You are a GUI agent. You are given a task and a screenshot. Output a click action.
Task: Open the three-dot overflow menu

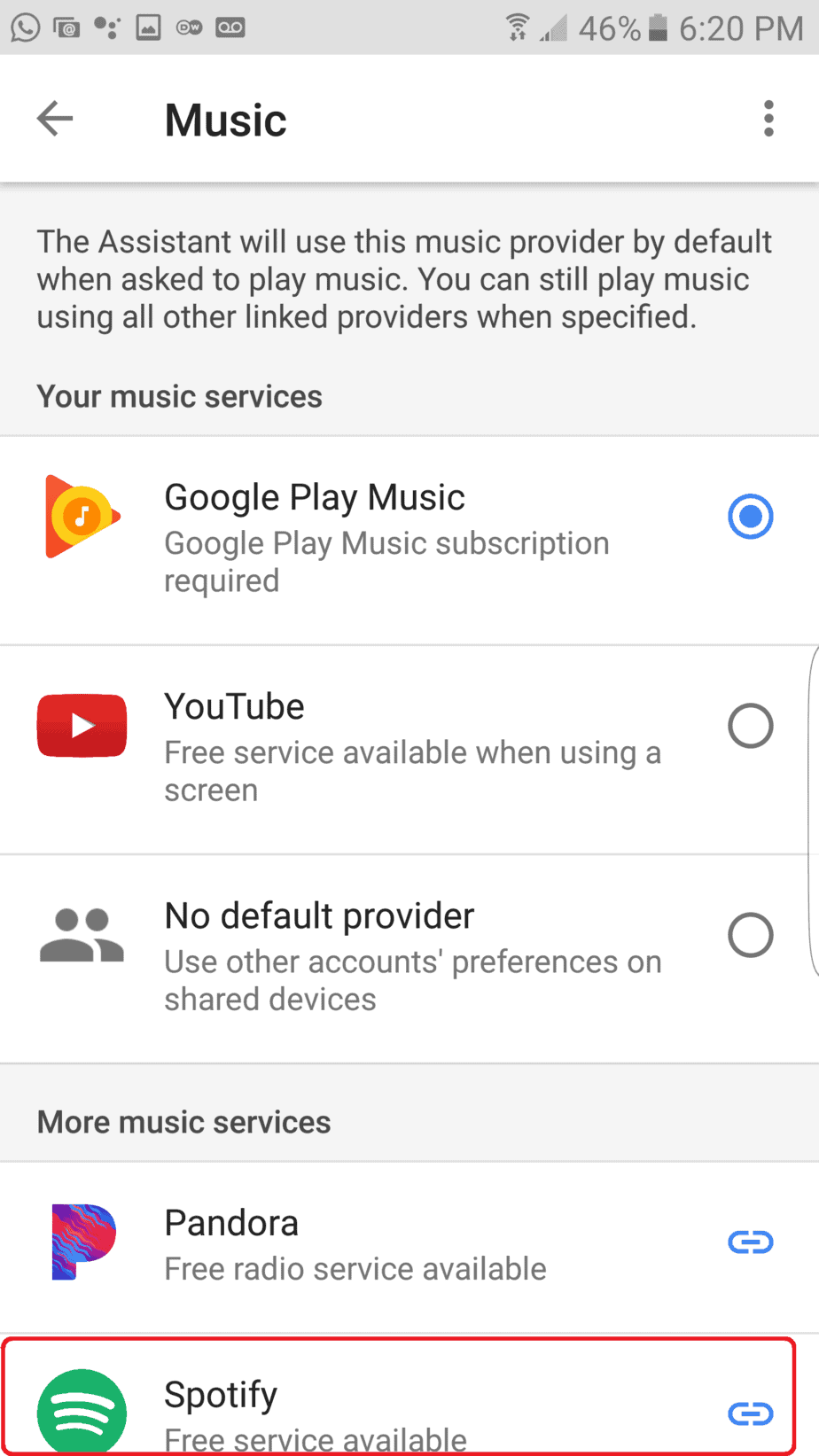click(768, 119)
